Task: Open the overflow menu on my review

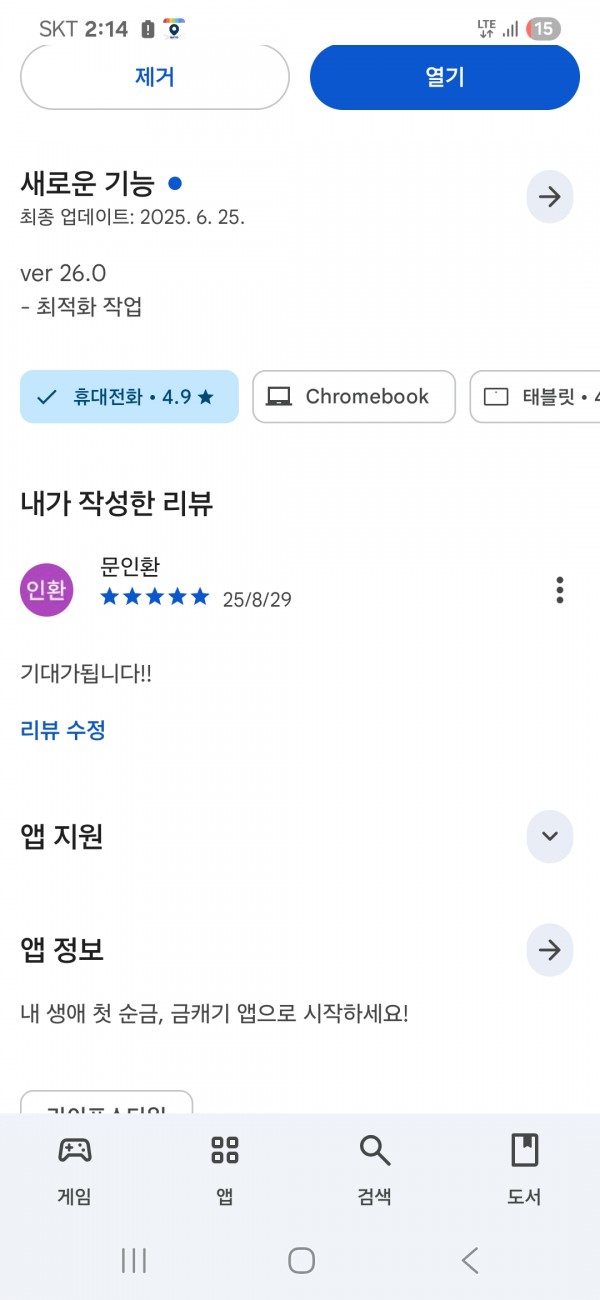Action: click(x=560, y=590)
